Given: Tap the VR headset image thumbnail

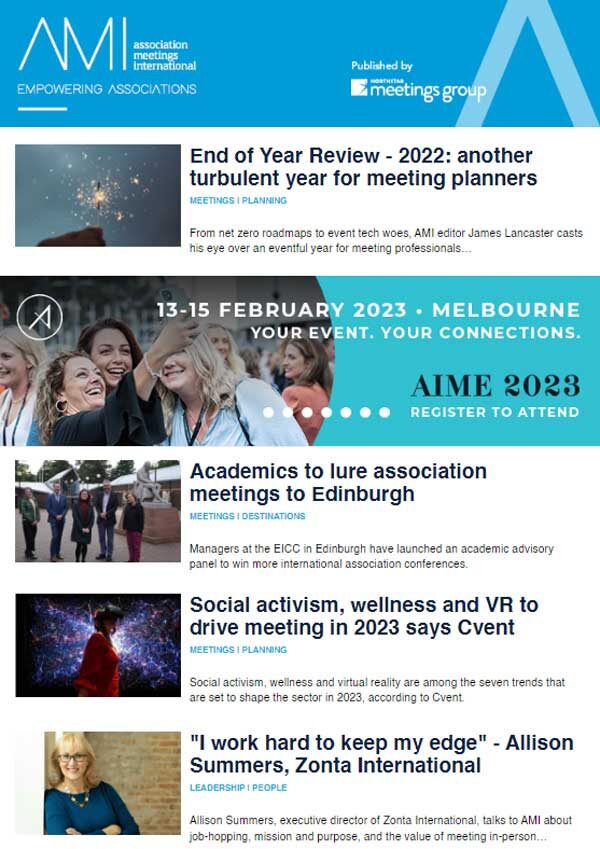Looking at the screenshot, I should click(x=97, y=645).
